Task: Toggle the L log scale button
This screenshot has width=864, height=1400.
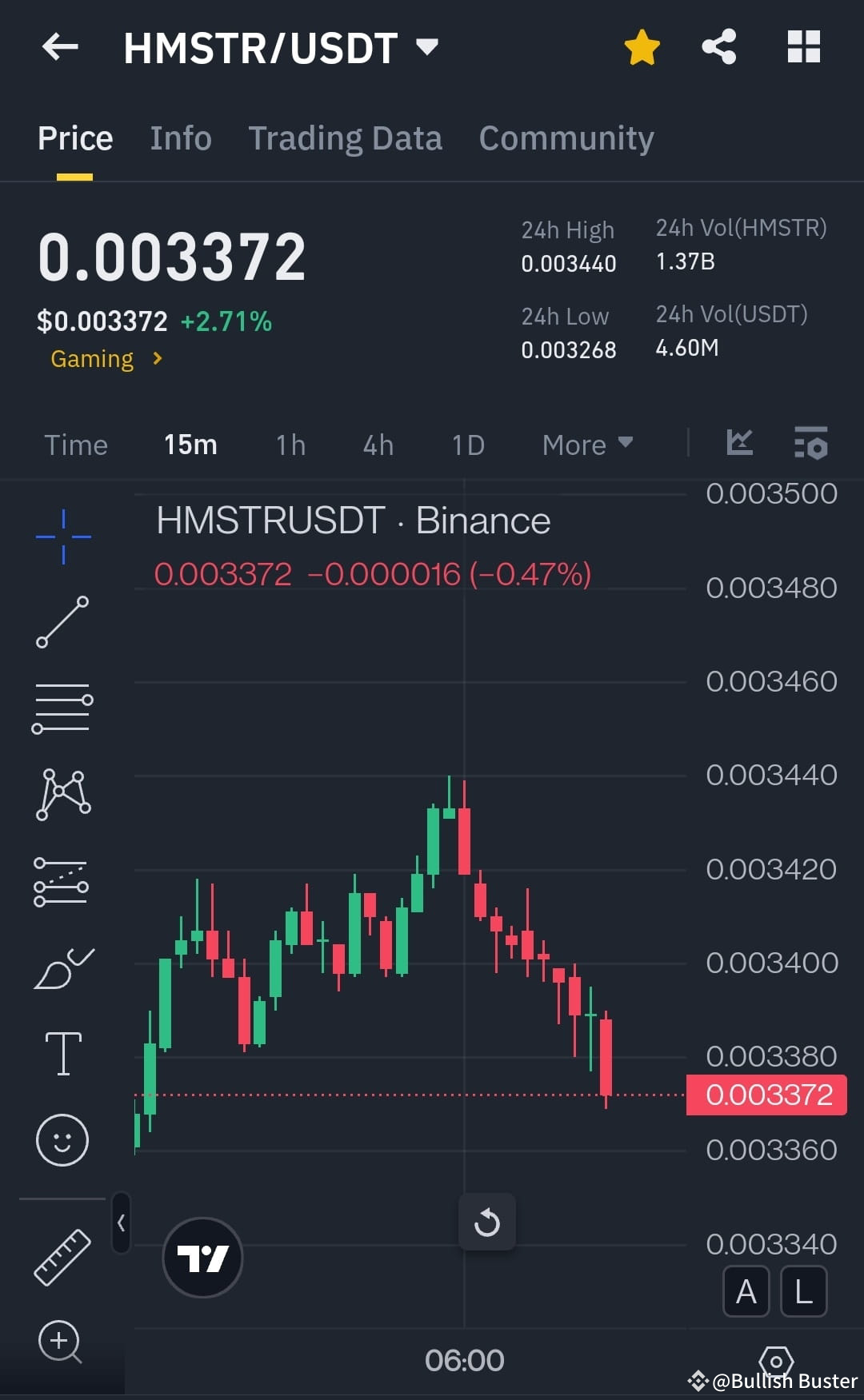Action: pos(803,1290)
